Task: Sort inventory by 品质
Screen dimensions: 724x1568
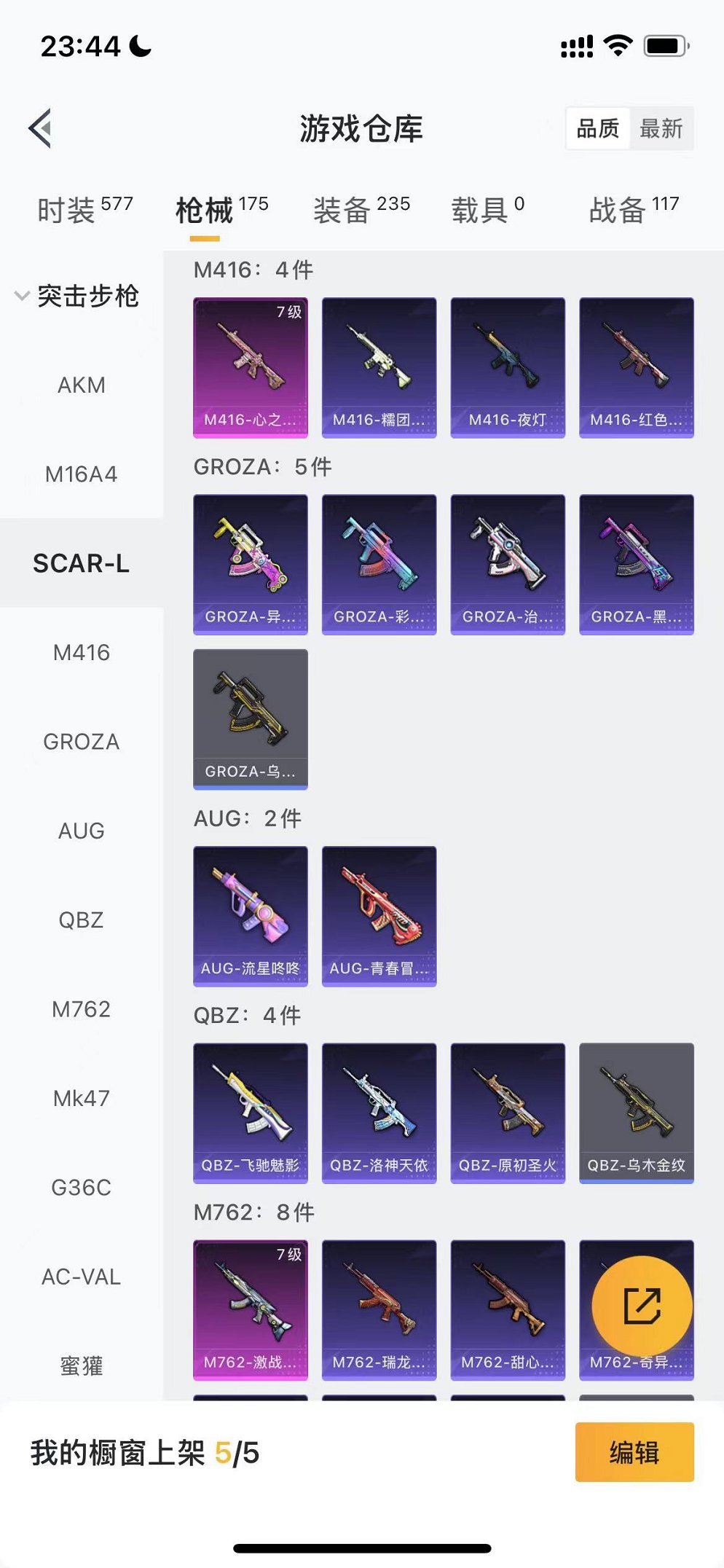Action: pyautogui.click(x=597, y=129)
